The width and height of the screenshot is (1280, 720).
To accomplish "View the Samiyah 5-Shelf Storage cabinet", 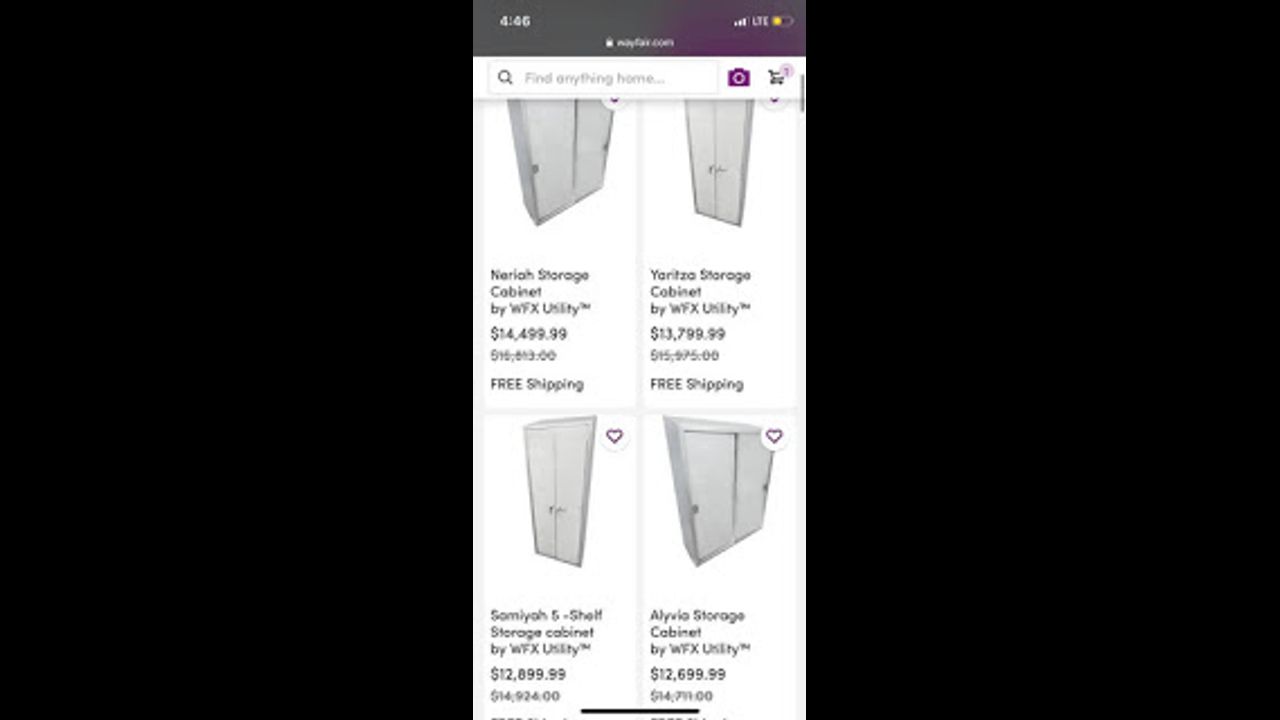I will click(546, 623).
